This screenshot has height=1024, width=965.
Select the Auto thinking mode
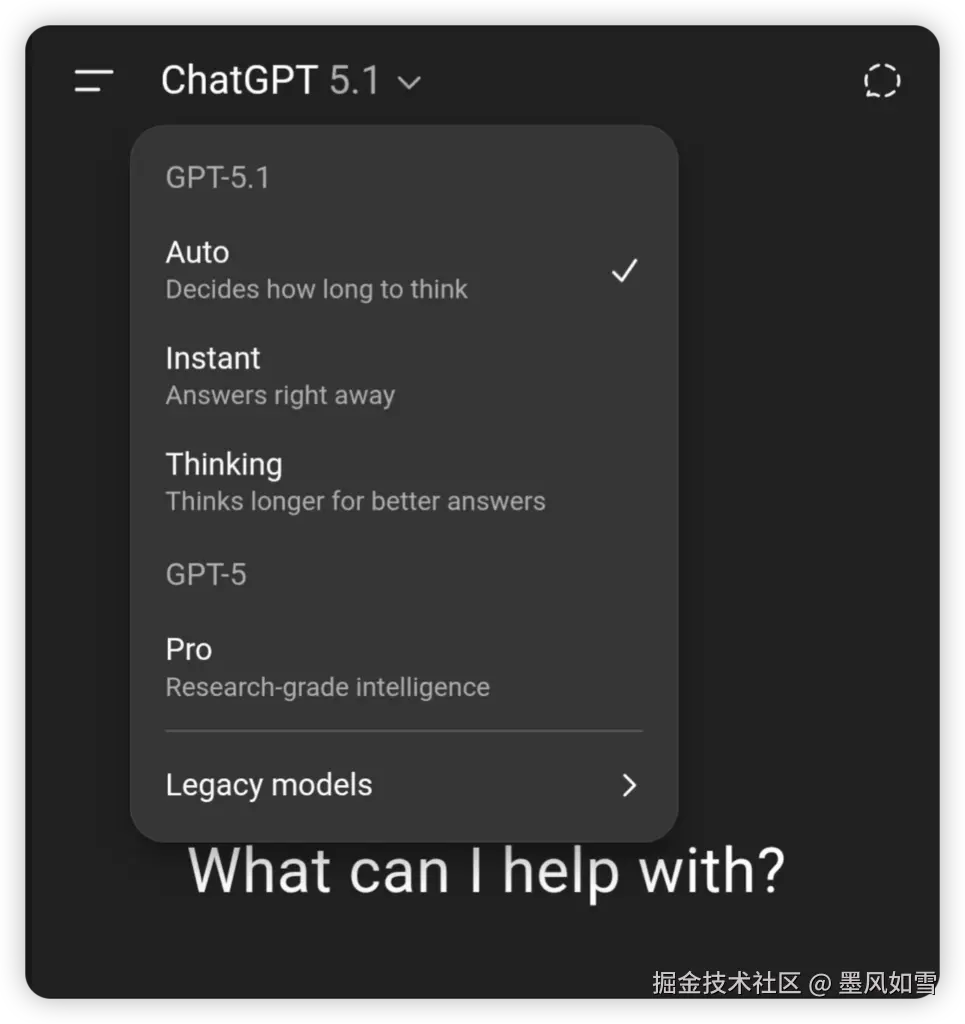pyautogui.click(x=400, y=270)
